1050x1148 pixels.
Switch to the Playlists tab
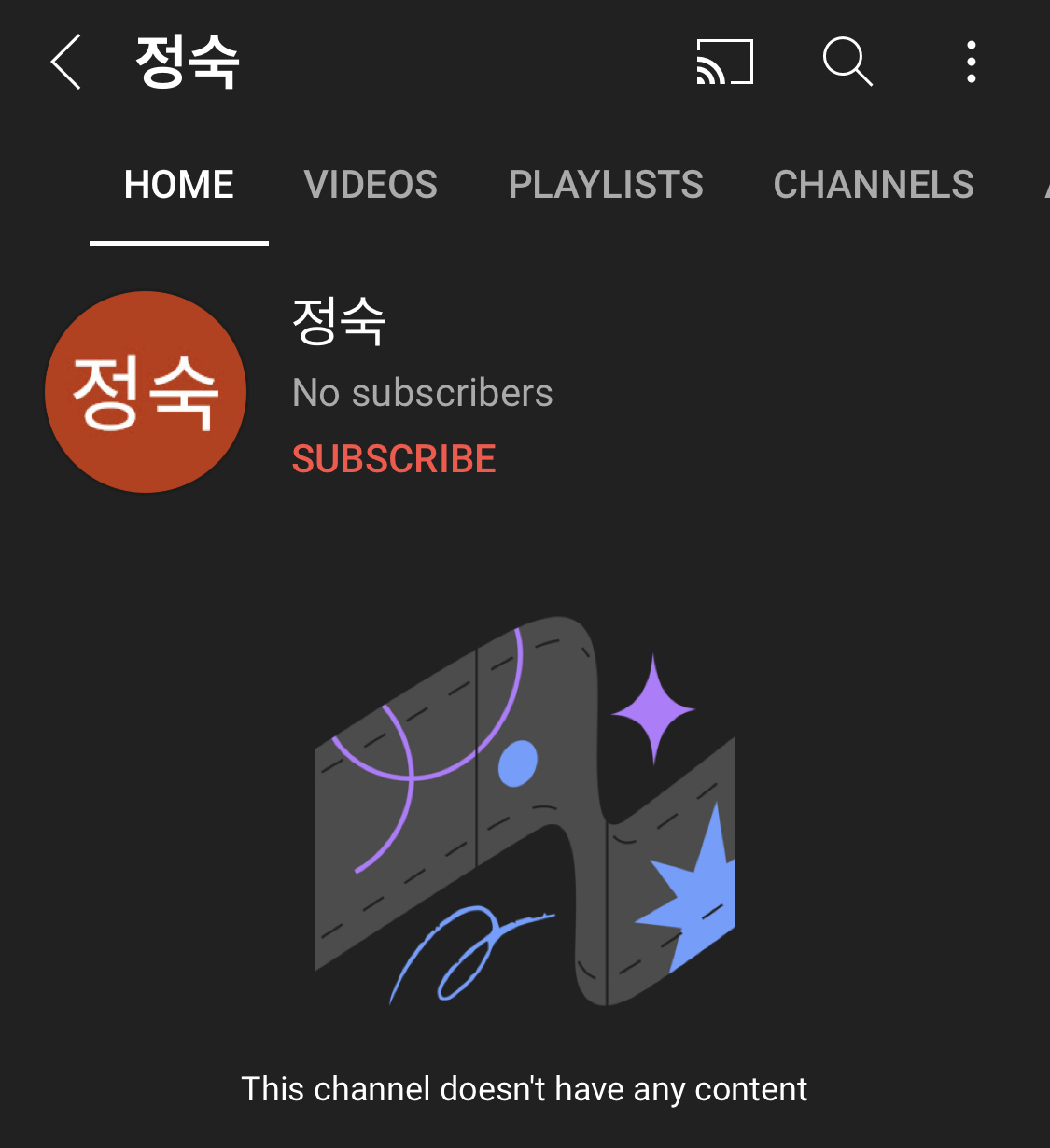tap(606, 185)
